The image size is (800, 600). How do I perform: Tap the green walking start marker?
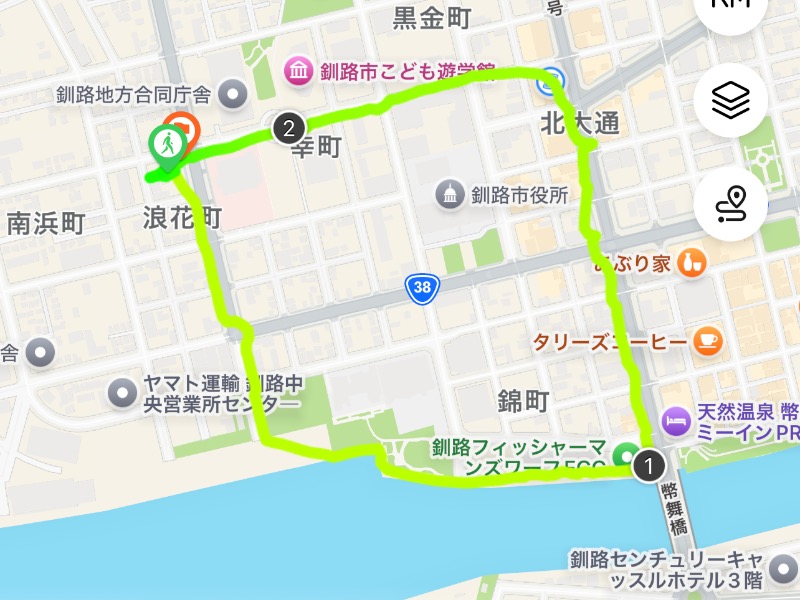point(165,147)
